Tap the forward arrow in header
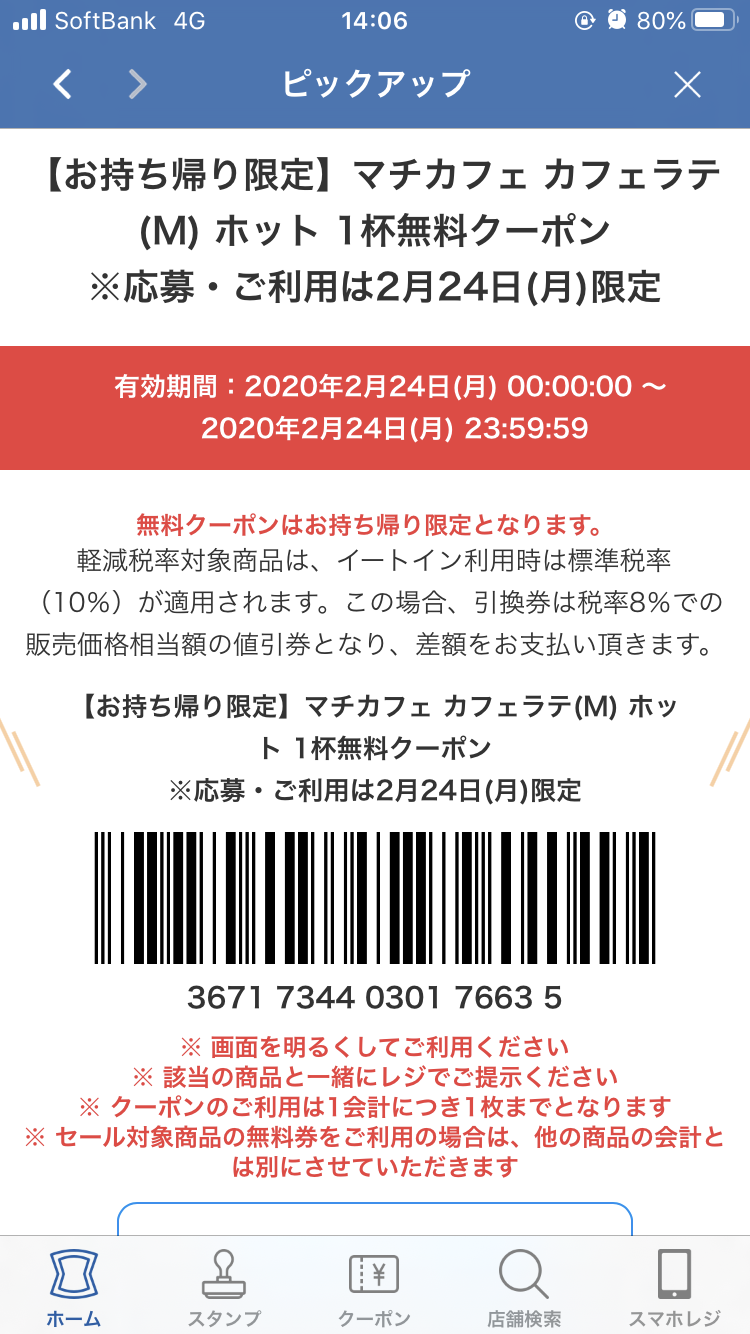 click(138, 85)
